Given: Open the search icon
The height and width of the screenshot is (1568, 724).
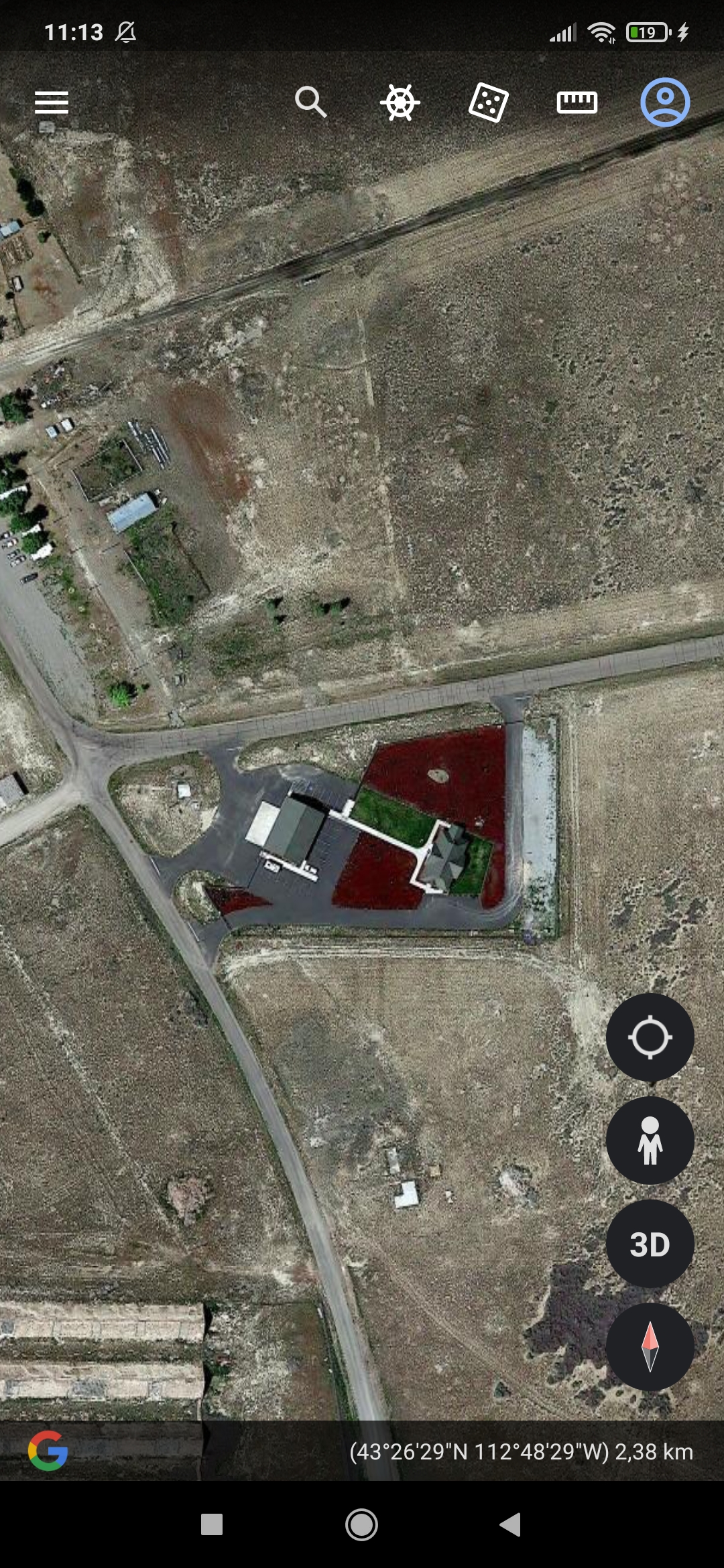Looking at the screenshot, I should (x=311, y=102).
